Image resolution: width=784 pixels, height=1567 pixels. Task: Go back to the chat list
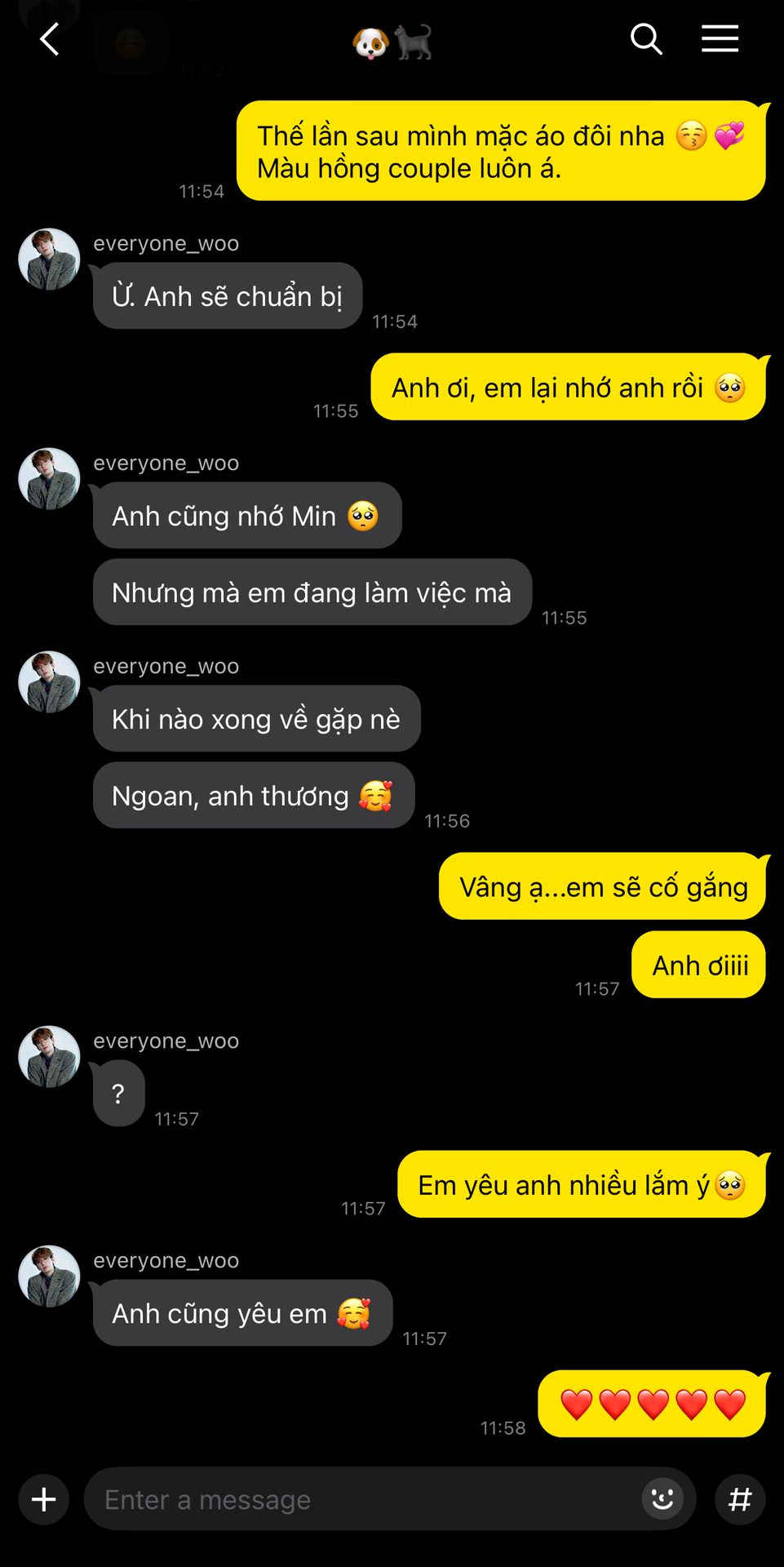[x=50, y=38]
